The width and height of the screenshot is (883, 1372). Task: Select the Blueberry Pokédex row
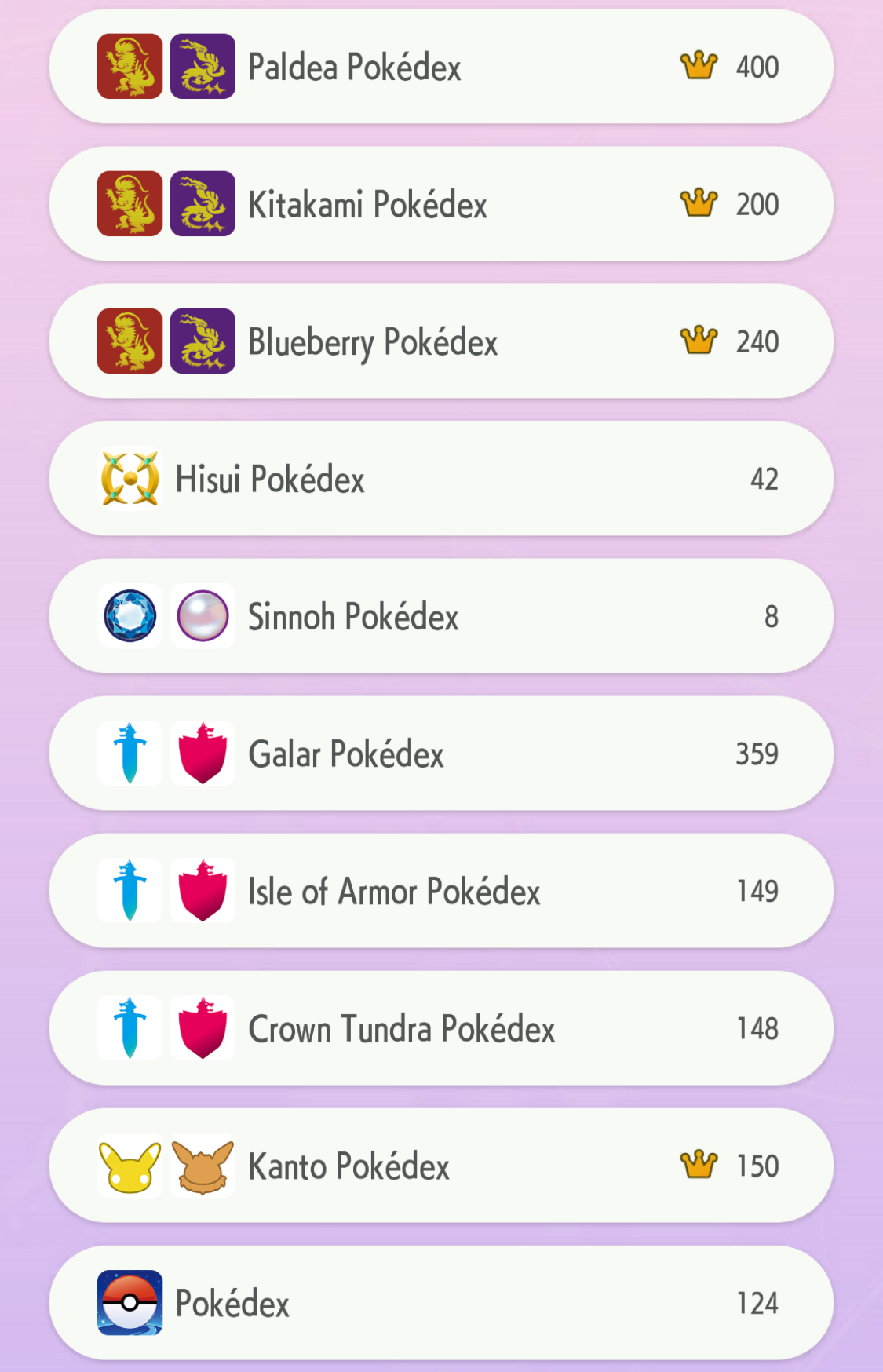click(440, 341)
